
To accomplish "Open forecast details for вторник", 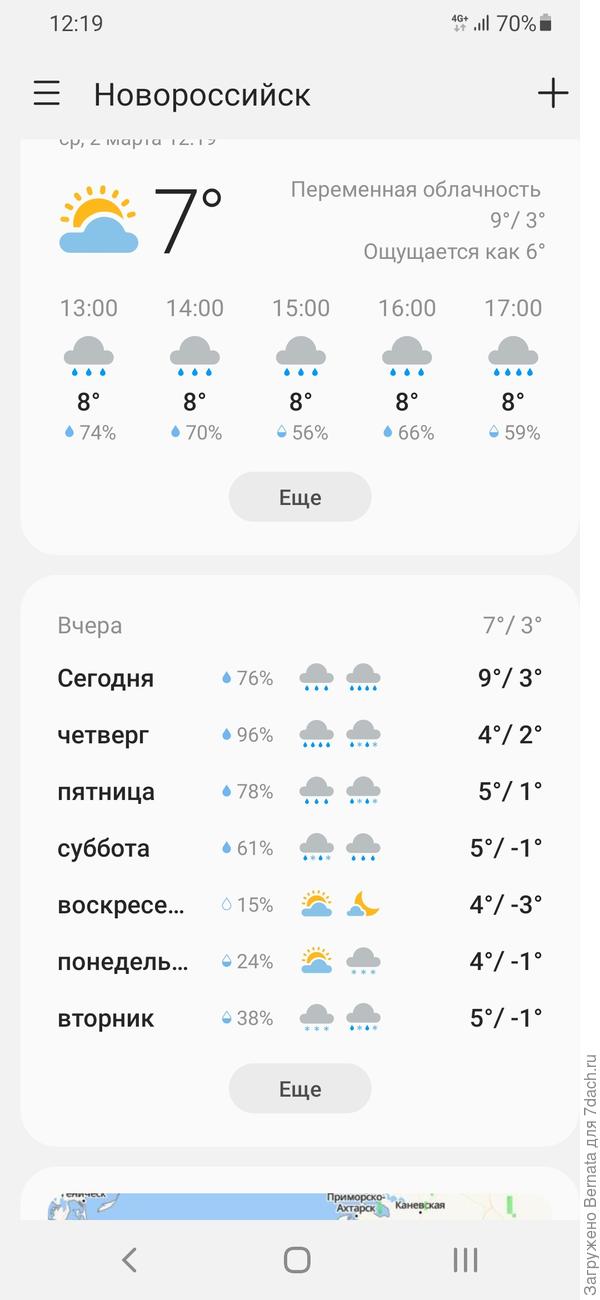I will 299,1019.
